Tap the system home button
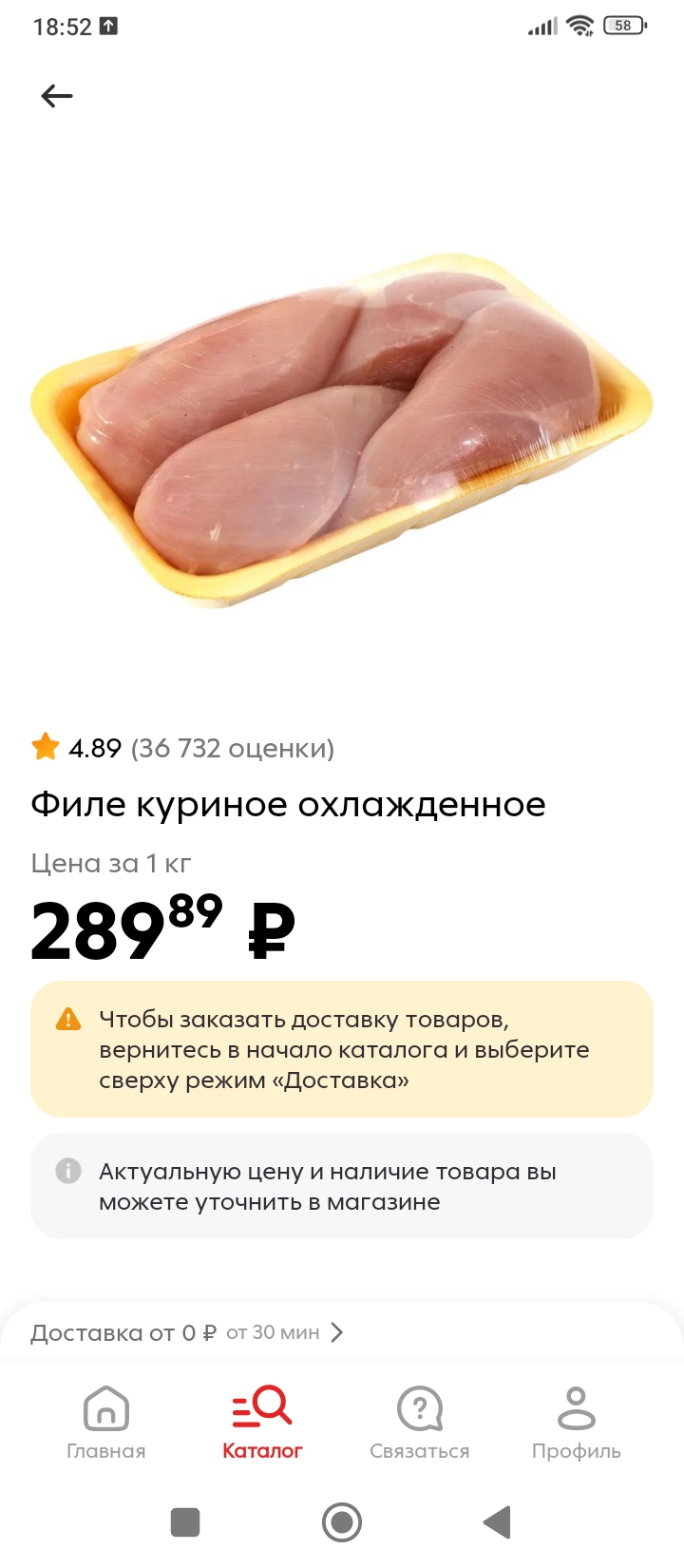Screen dimensions: 684x1568 pyautogui.click(x=342, y=1522)
